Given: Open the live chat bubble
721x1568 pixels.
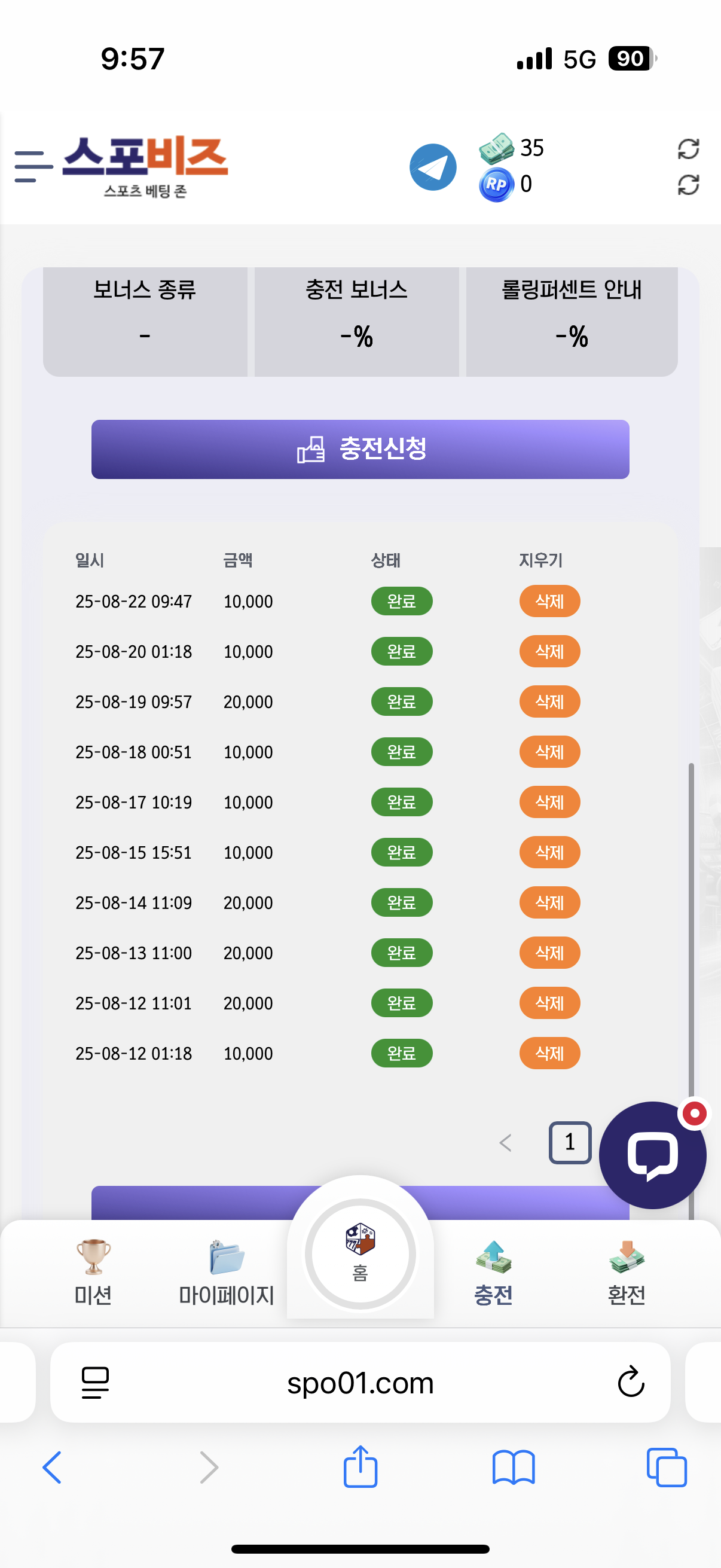Looking at the screenshot, I should (652, 1155).
